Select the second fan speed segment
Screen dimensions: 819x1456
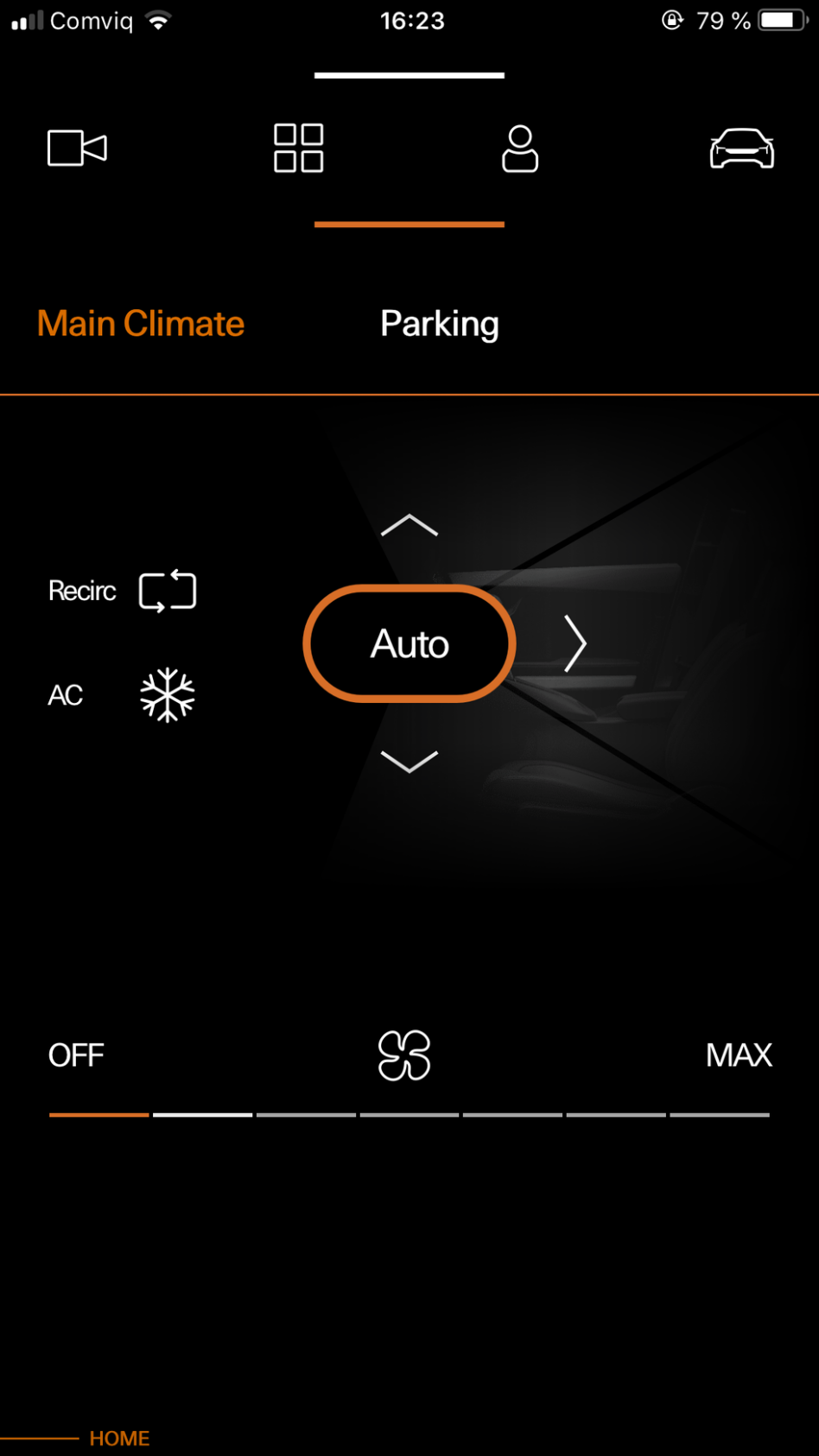pyautogui.click(x=202, y=1114)
